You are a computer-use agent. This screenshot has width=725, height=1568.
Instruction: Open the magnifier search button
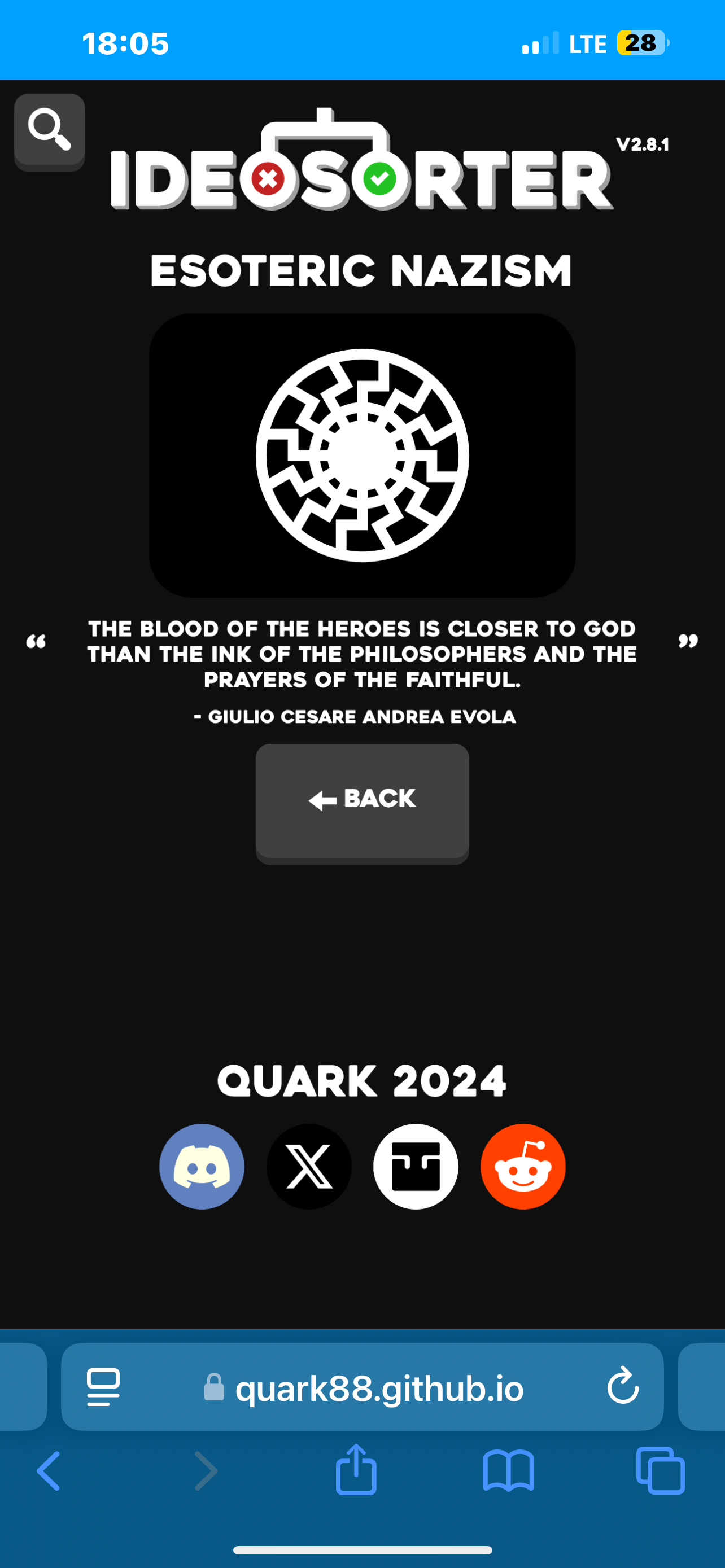(x=49, y=132)
